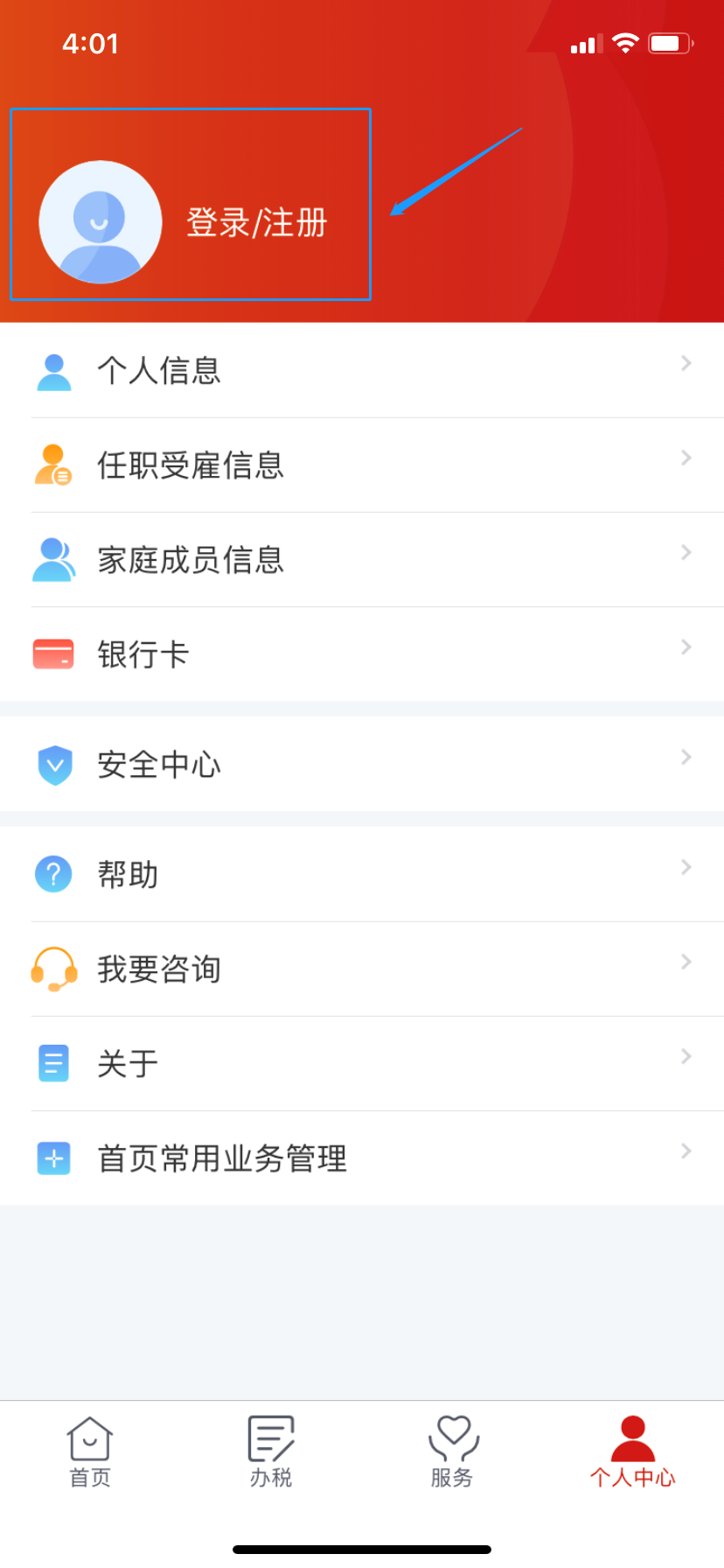Switch to the 首页 tab

pyautogui.click(x=90, y=1452)
